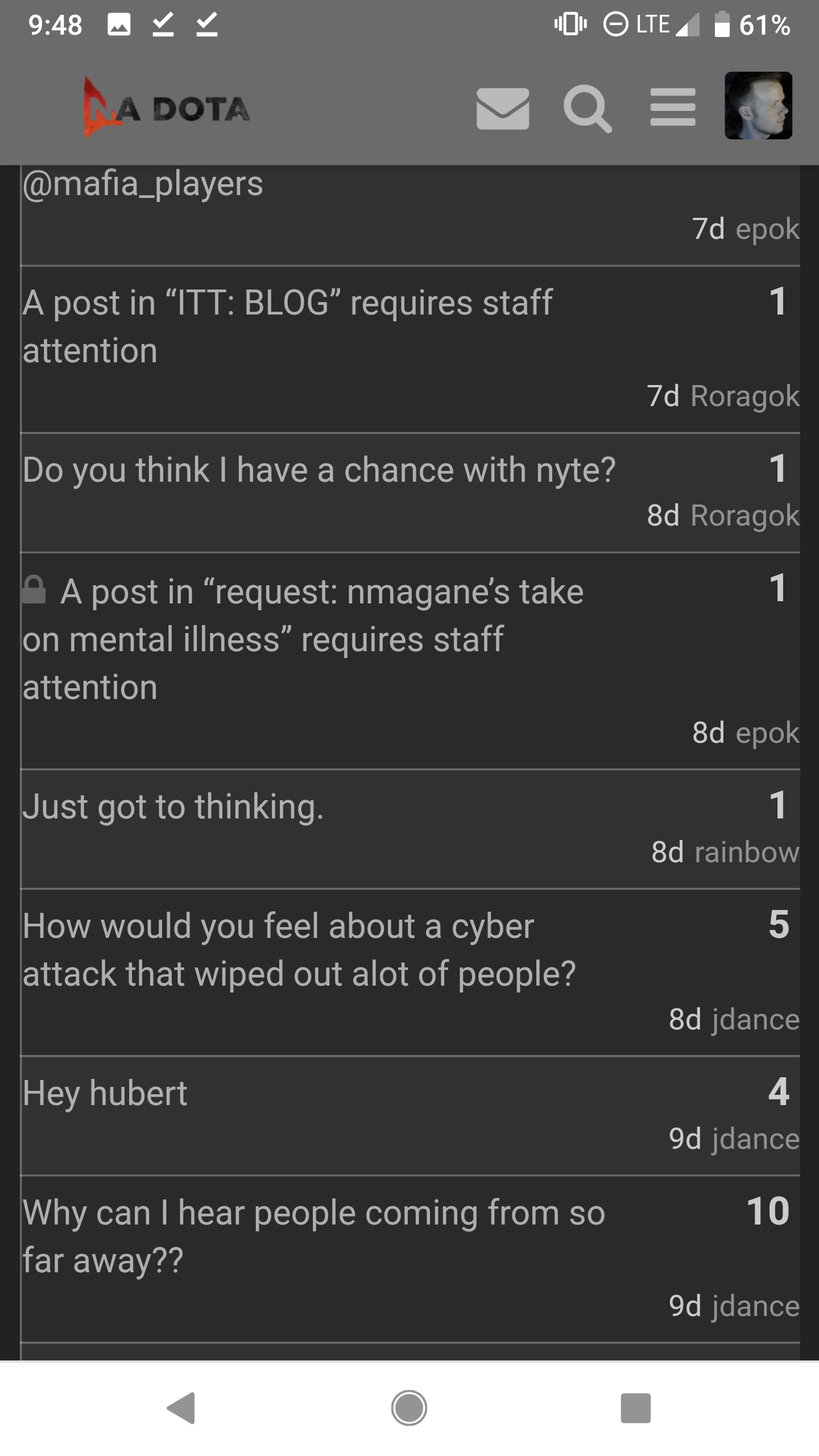The image size is (819, 1456).
Task: Open the search magnifier
Action: point(588,108)
